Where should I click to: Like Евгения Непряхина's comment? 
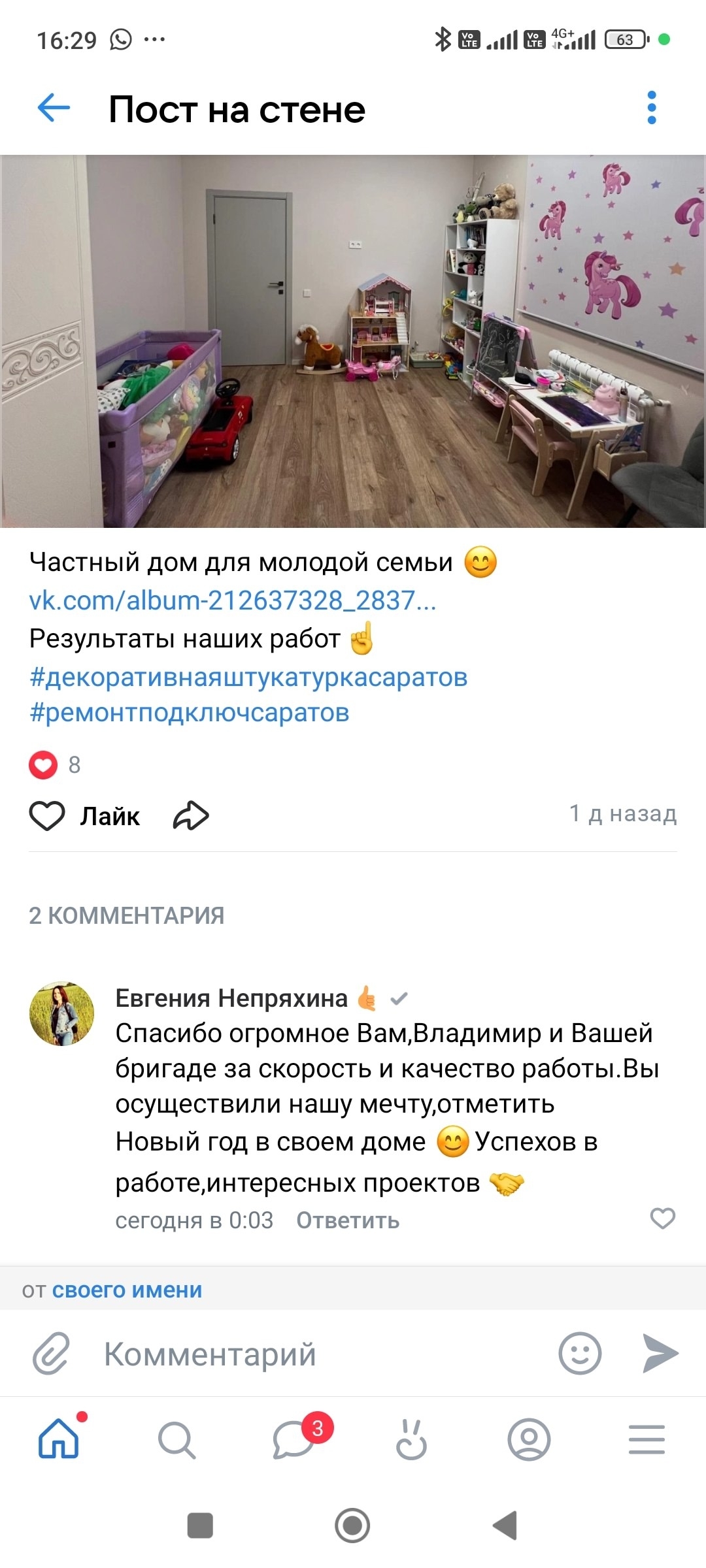pos(662,1218)
